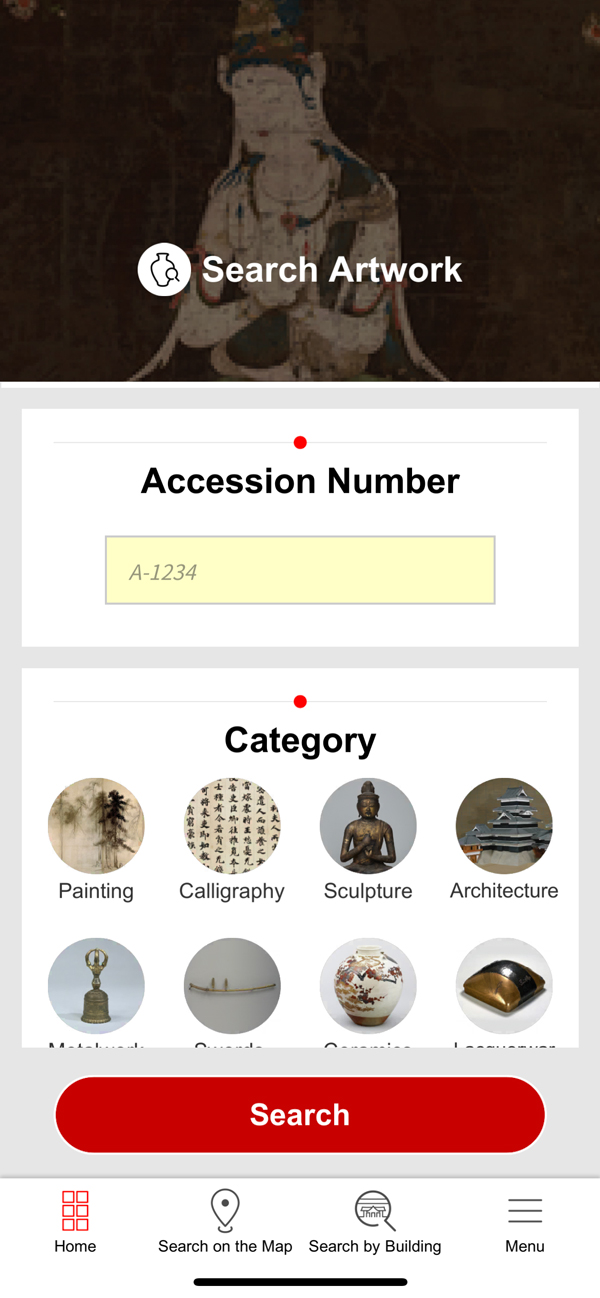Choose the Calligraphy category

pos(232,827)
